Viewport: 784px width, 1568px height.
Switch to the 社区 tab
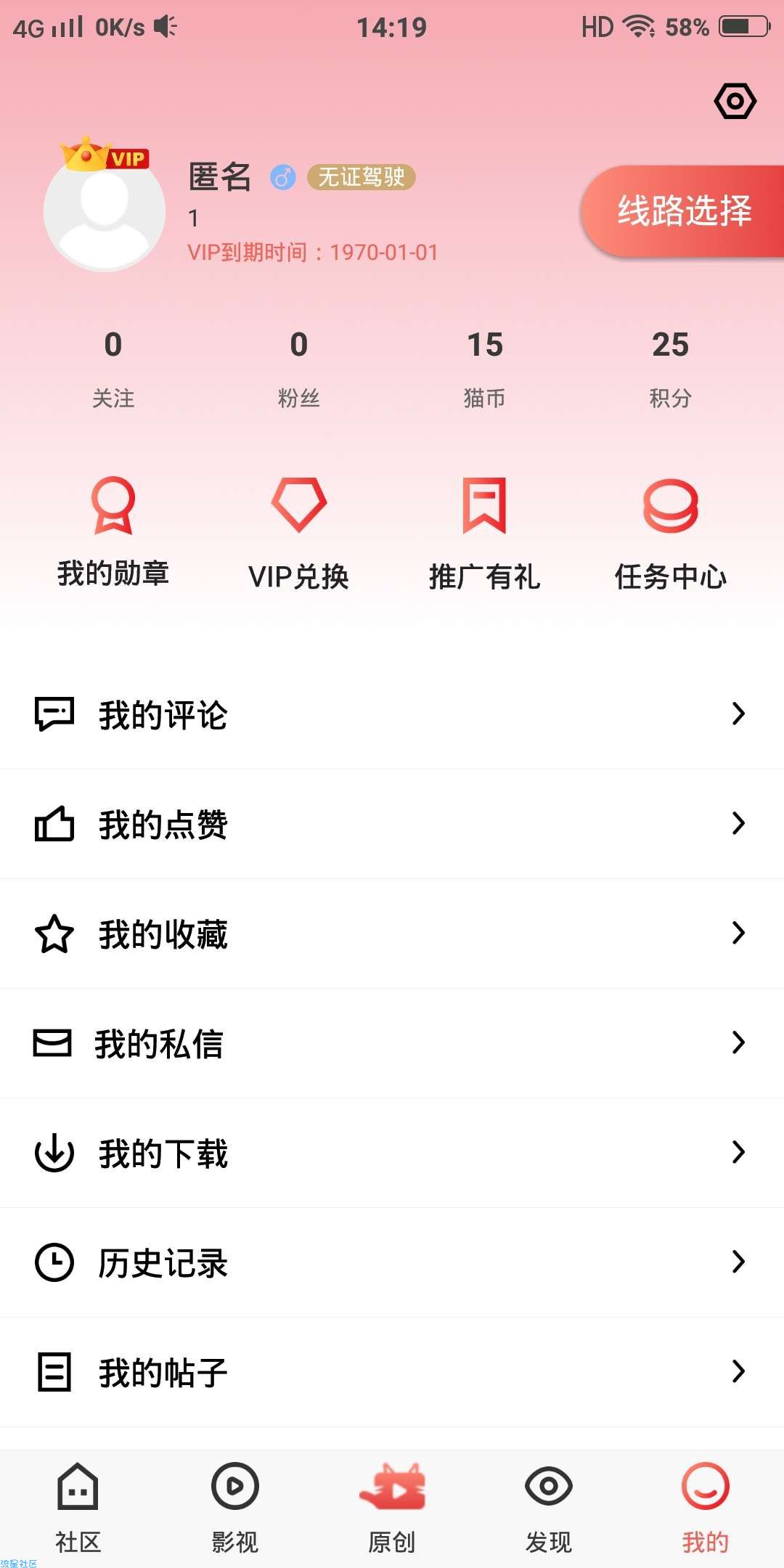[78, 1508]
